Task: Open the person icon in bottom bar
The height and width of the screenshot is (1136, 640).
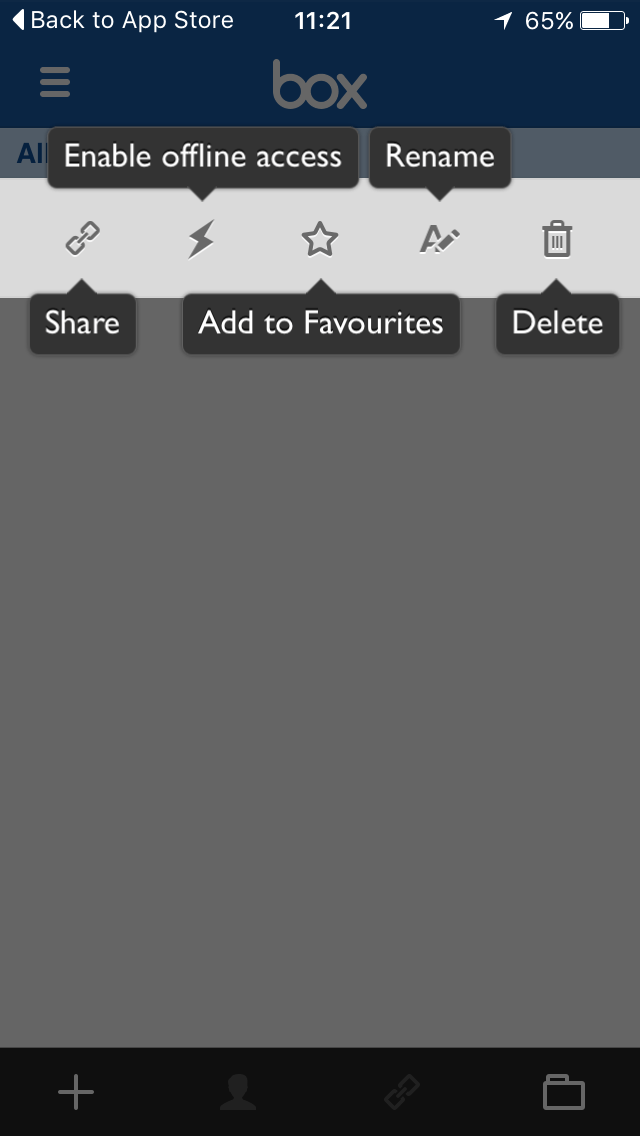Action: pos(238,1092)
